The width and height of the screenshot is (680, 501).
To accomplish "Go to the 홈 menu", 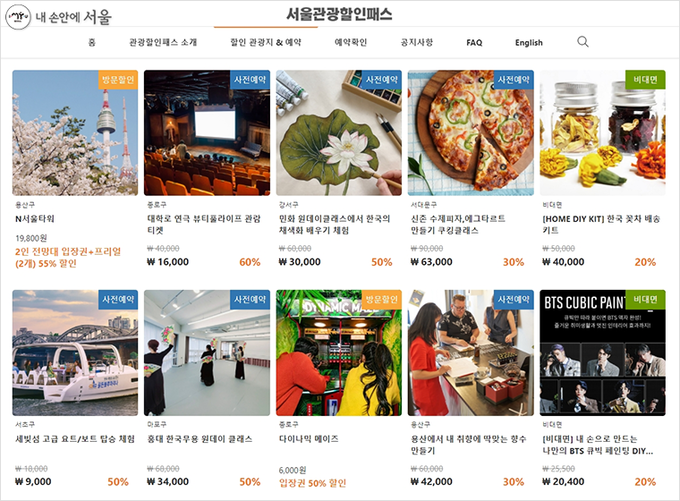I will click(92, 43).
